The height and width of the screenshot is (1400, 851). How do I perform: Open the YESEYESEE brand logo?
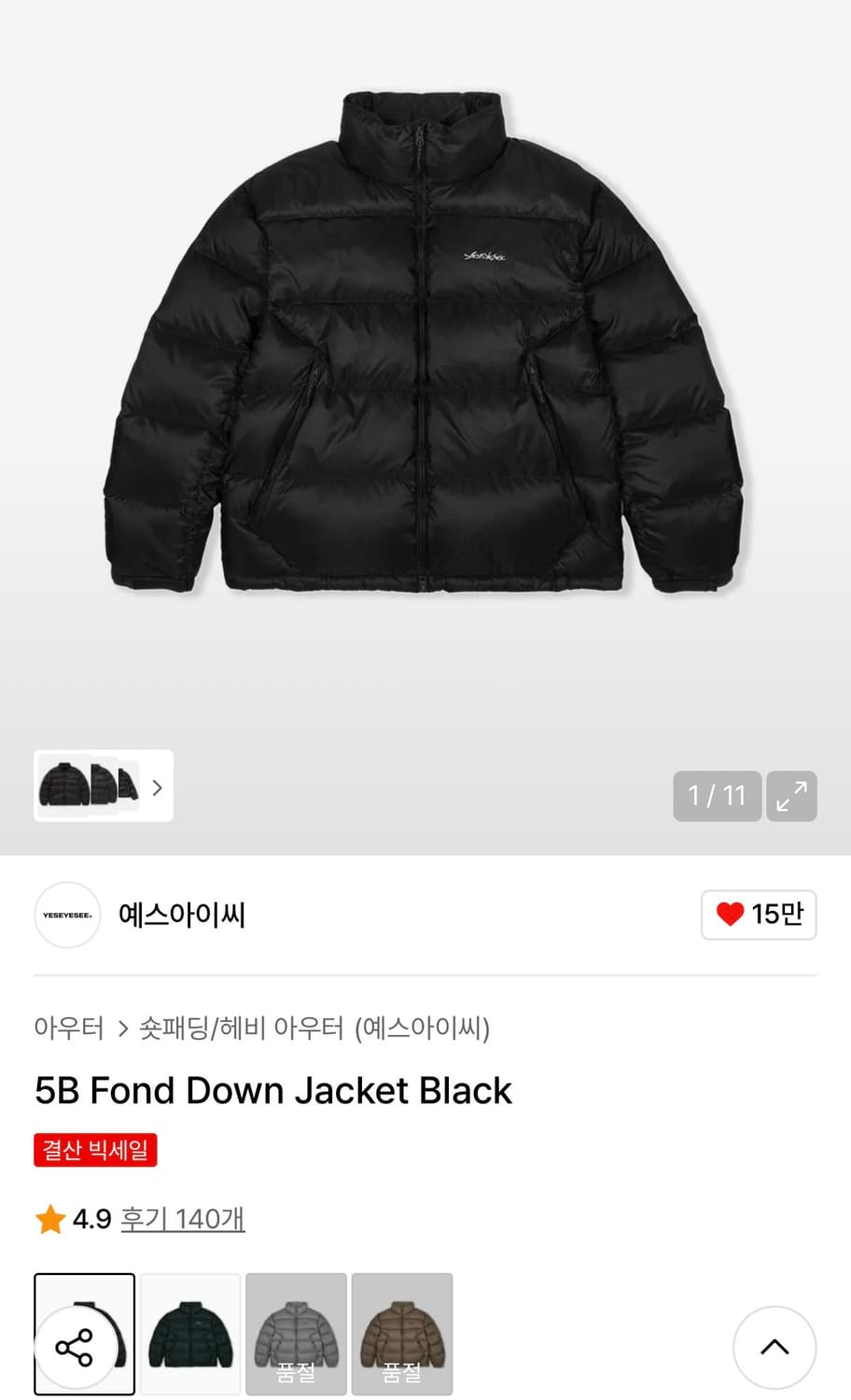click(66, 916)
